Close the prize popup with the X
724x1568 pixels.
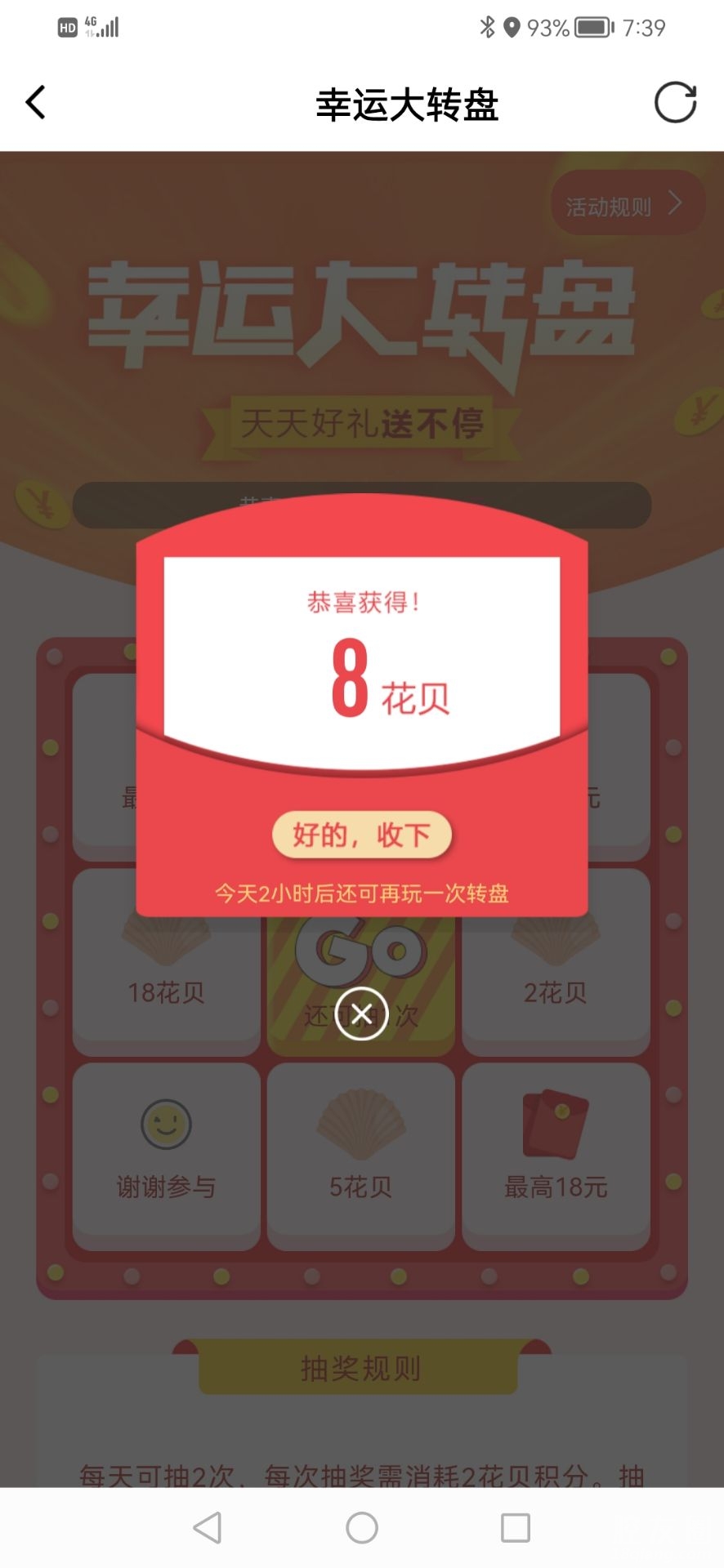click(361, 1013)
